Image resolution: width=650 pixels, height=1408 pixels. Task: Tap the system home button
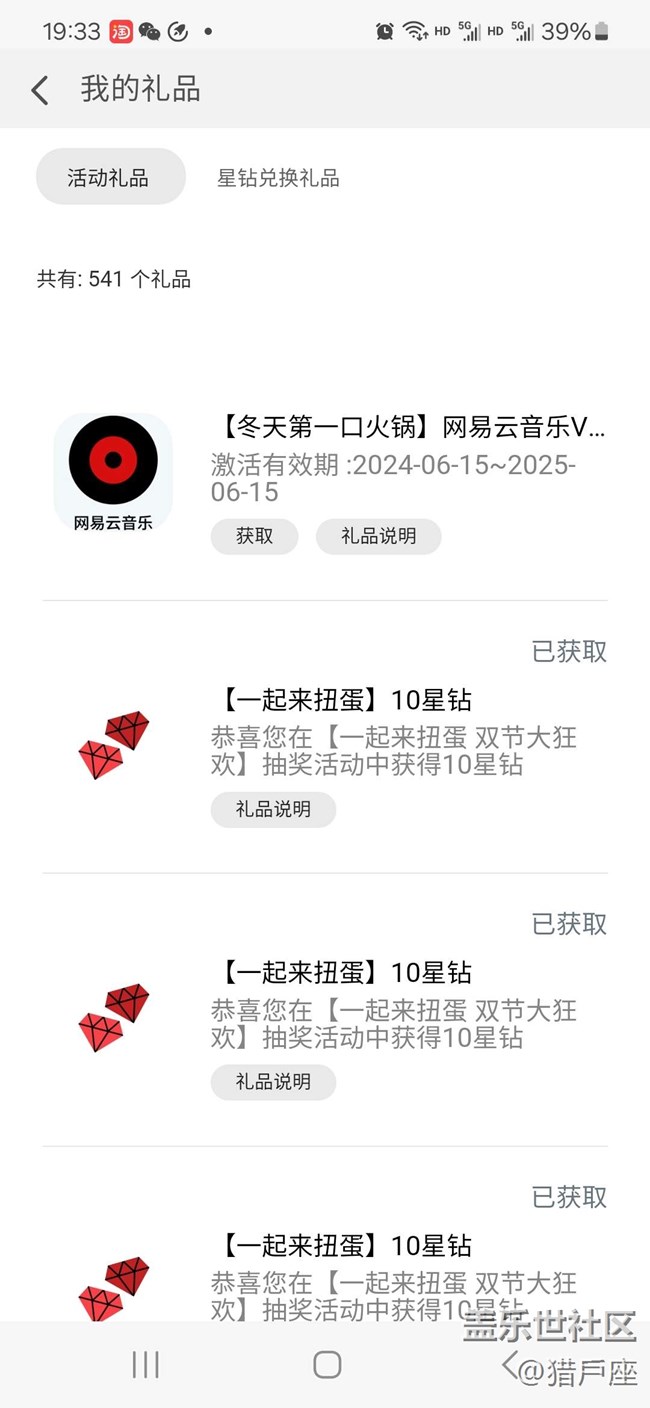pyautogui.click(x=327, y=1364)
